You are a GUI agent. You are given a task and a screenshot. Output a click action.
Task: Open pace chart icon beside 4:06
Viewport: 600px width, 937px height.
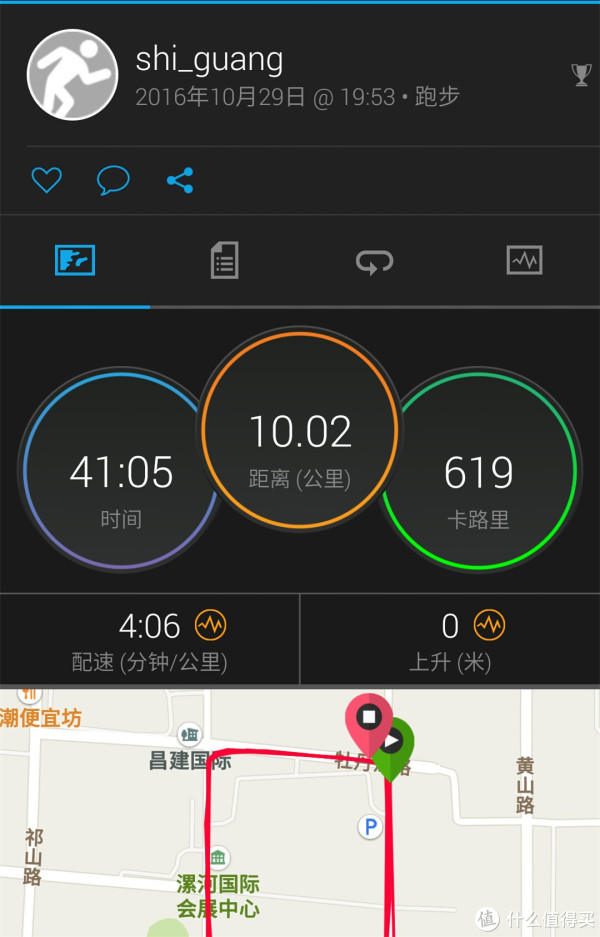pyautogui.click(x=210, y=626)
